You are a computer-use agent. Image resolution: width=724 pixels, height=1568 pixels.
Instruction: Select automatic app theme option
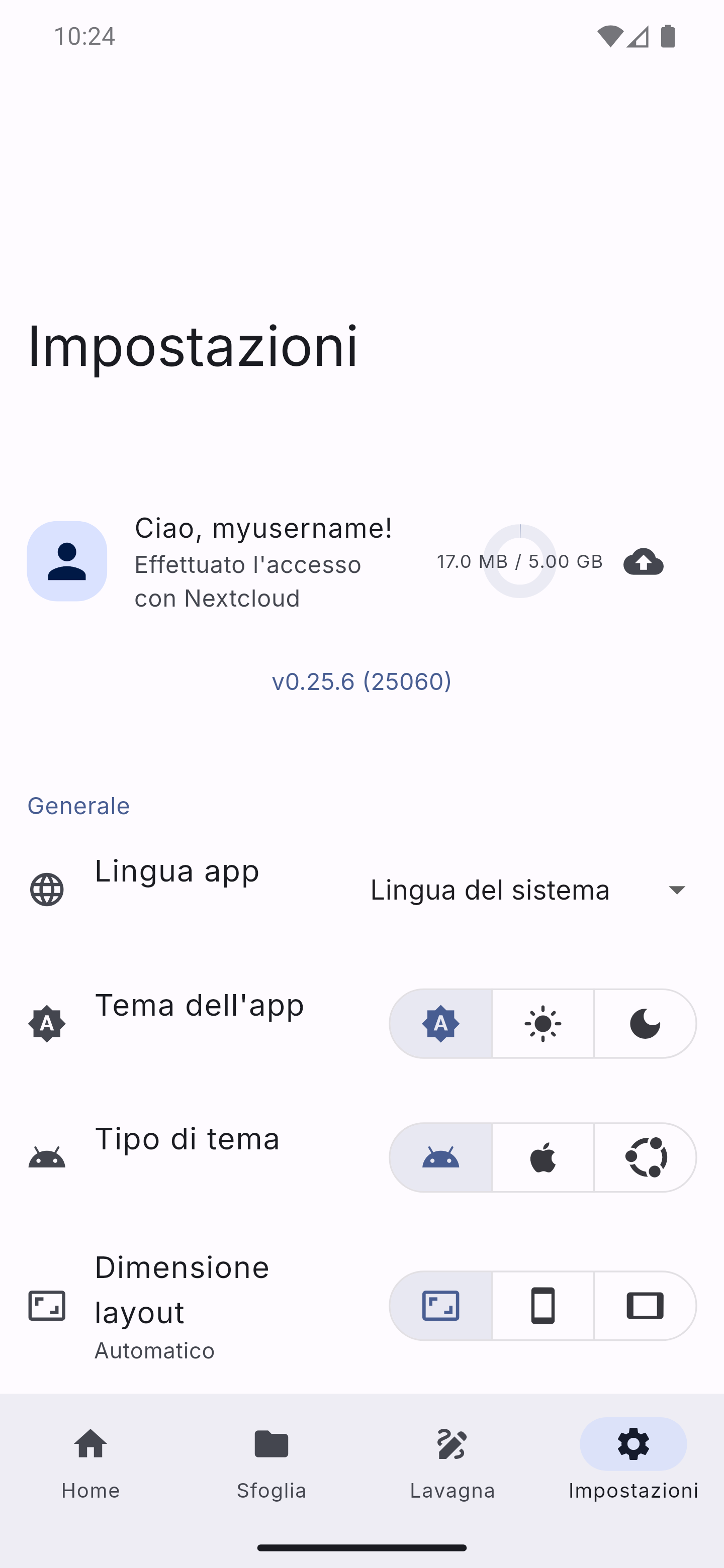[441, 1023]
